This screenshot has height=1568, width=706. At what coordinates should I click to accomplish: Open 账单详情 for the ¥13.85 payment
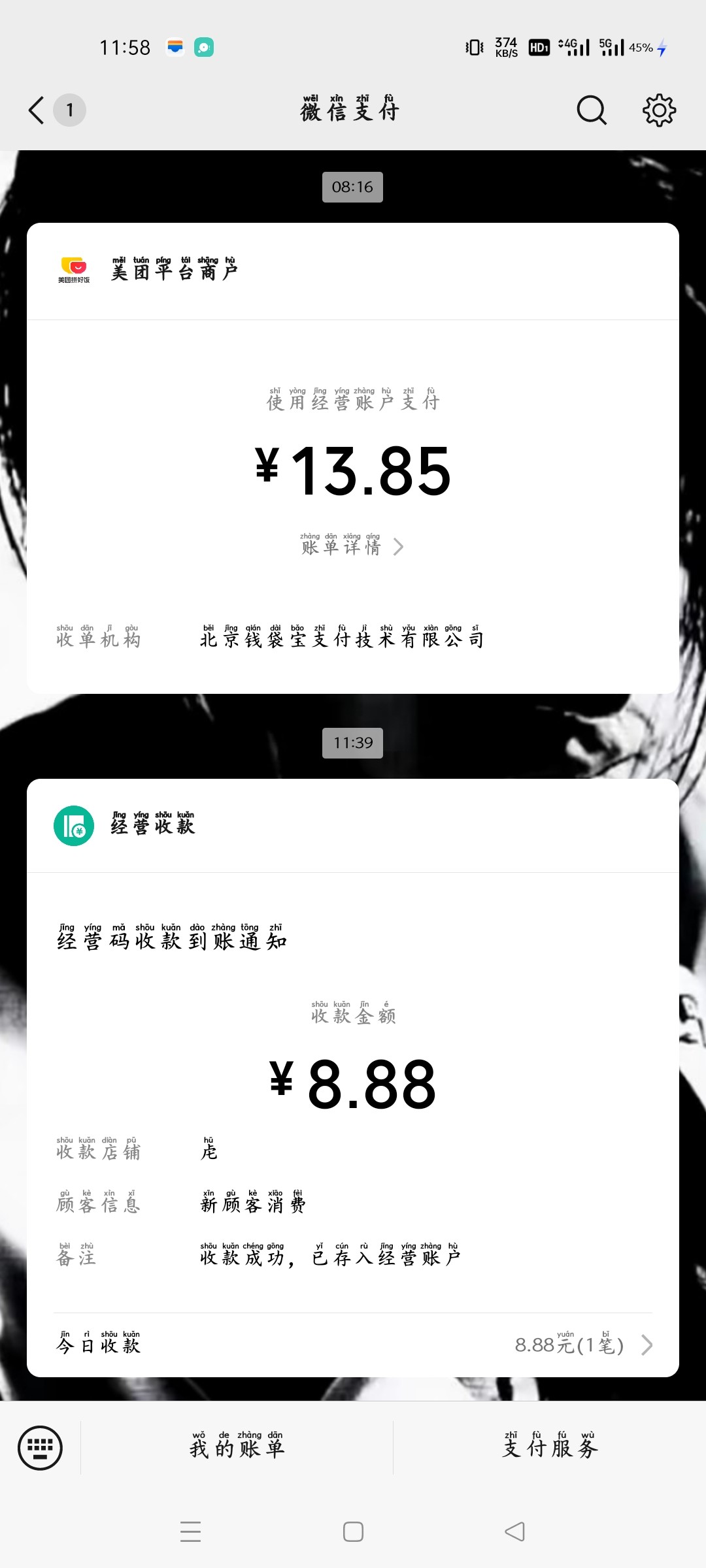point(352,546)
